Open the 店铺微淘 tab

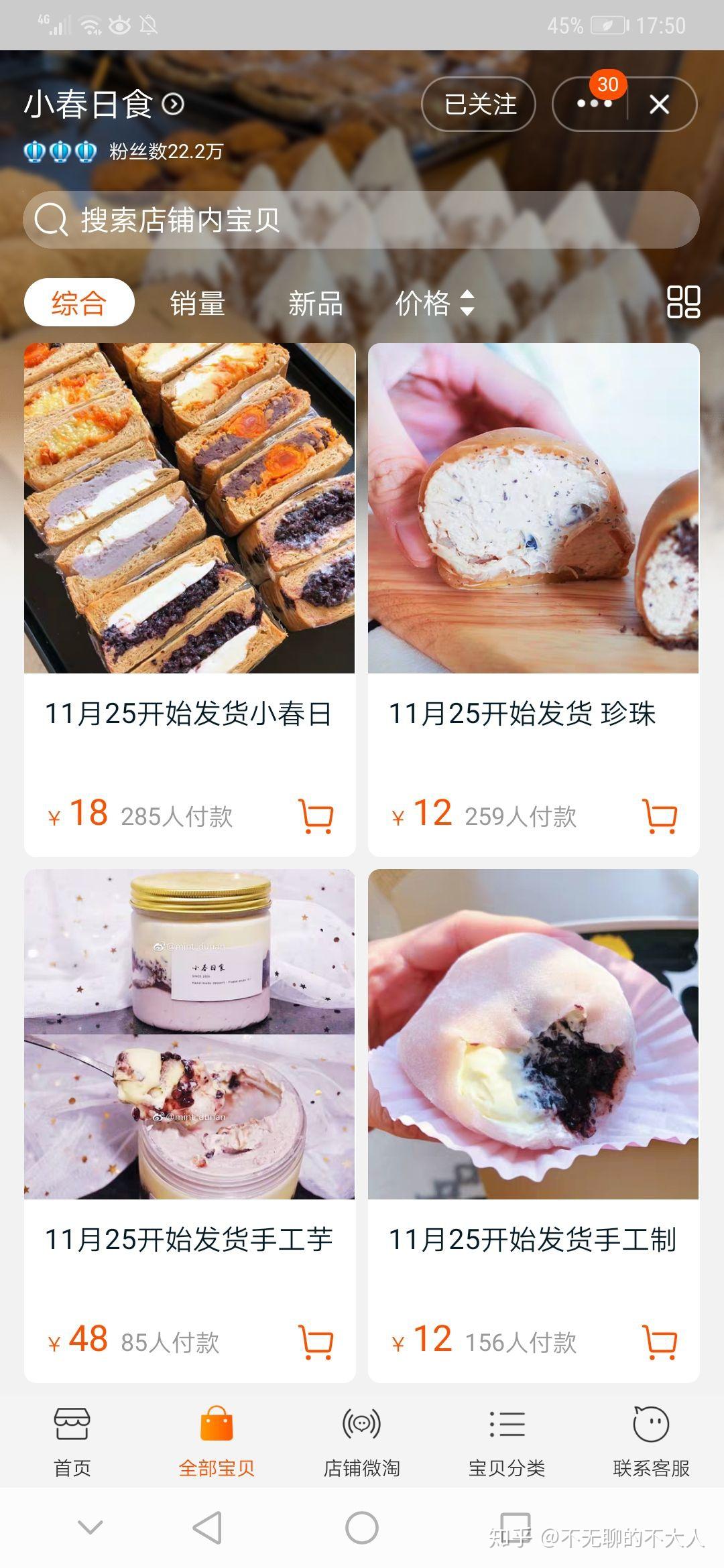coord(361,1441)
